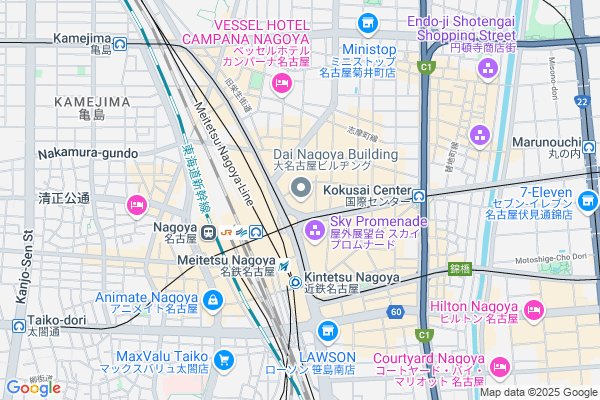600x400 pixels.
Task: Open the Hilton Nagoya hotel pin
Action: click(x=533, y=307)
